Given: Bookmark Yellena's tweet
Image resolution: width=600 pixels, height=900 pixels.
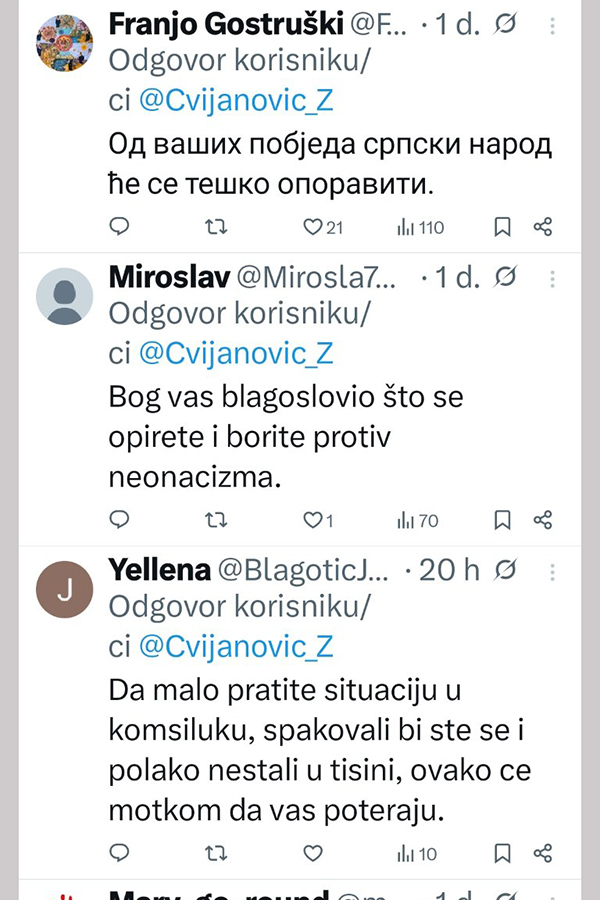Looking at the screenshot, I should click(x=503, y=853).
